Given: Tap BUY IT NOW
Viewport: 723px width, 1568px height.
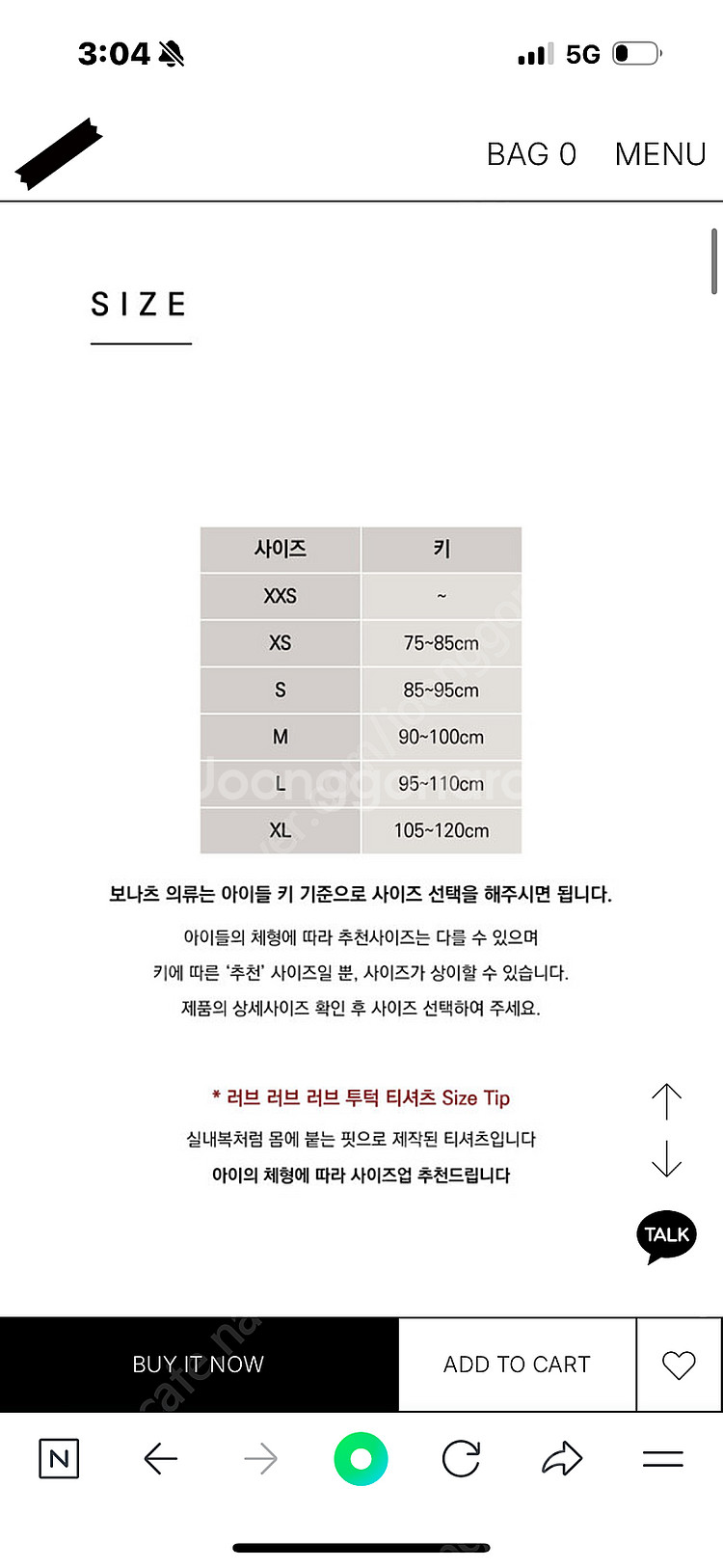Looking at the screenshot, I should 199,1365.
